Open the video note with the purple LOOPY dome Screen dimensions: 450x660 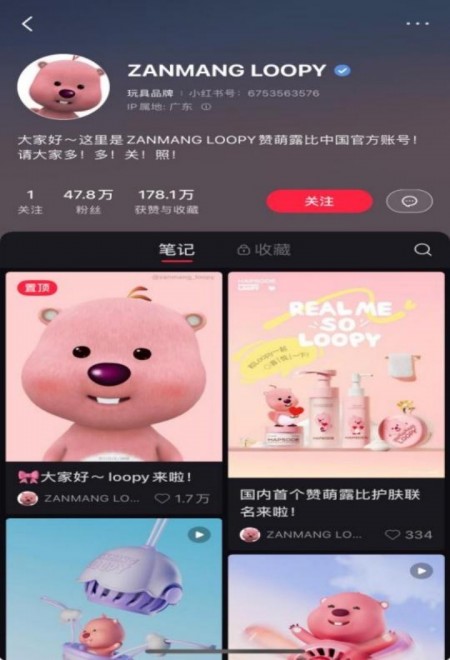coord(114,589)
